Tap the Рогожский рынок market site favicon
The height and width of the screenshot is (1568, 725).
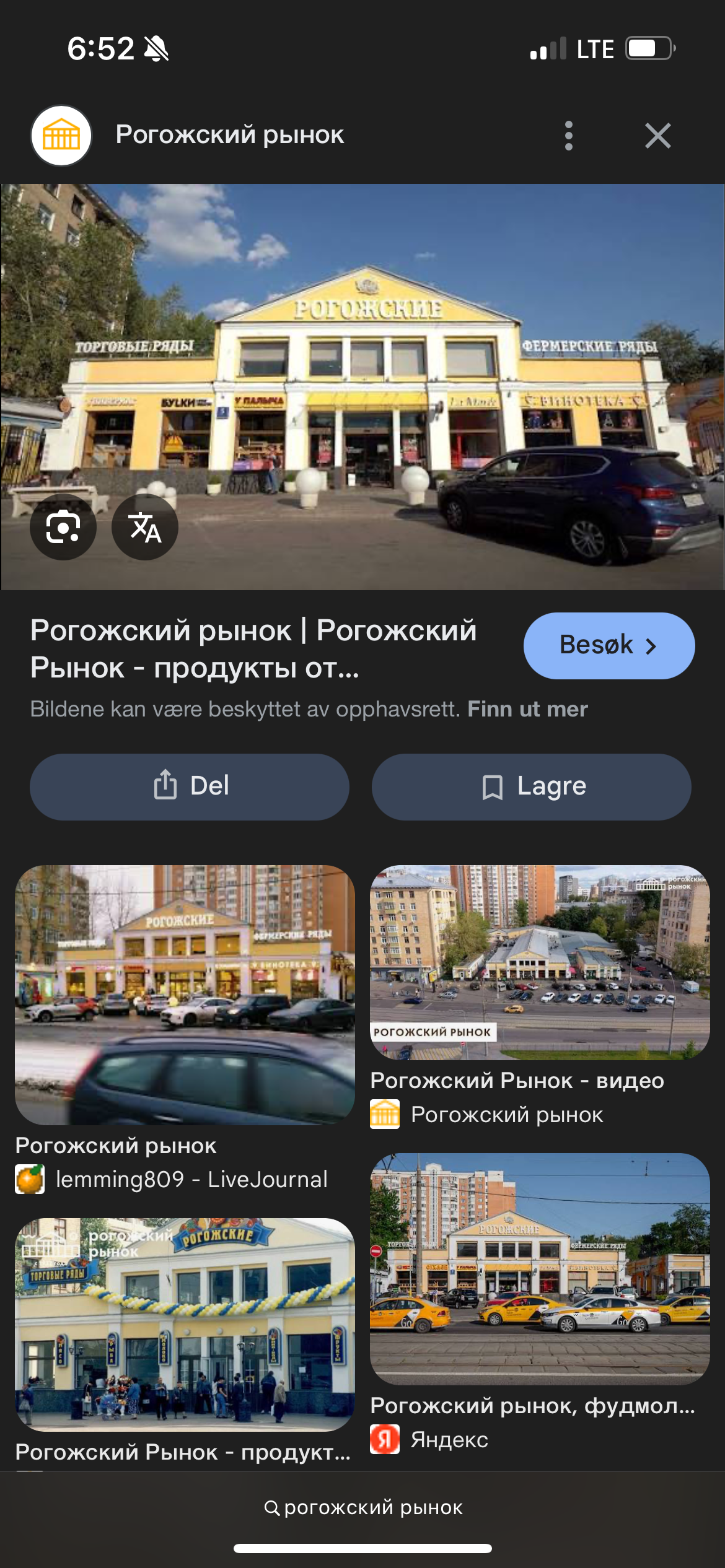point(60,135)
